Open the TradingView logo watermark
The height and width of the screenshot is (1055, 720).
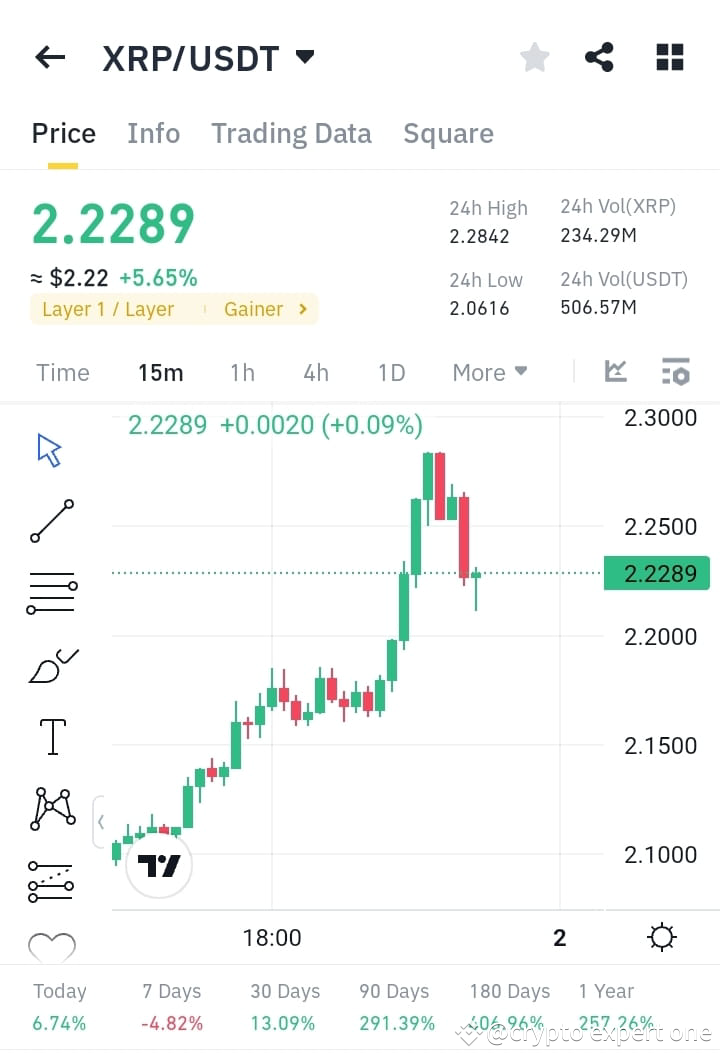click(158, 865)
